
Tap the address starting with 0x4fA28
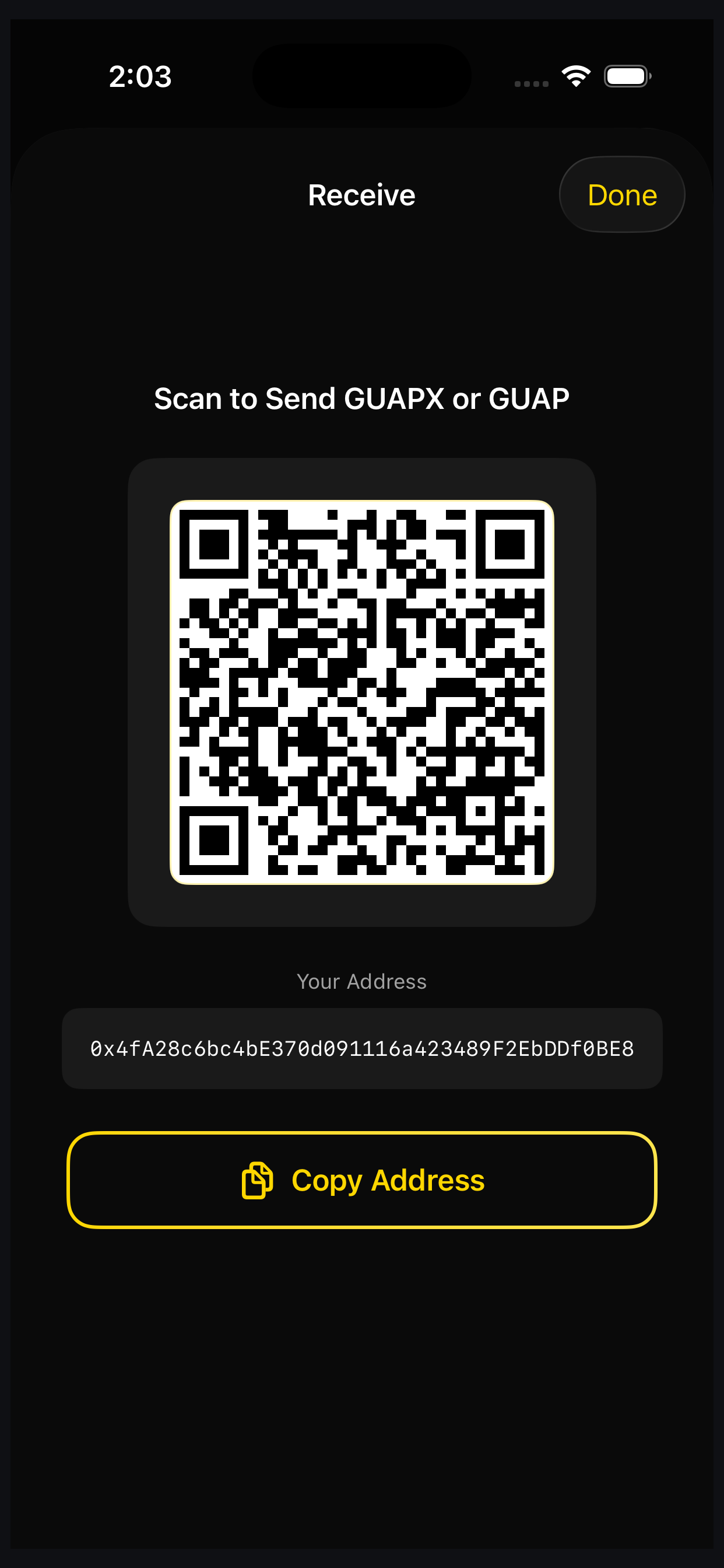point(362,1049)
